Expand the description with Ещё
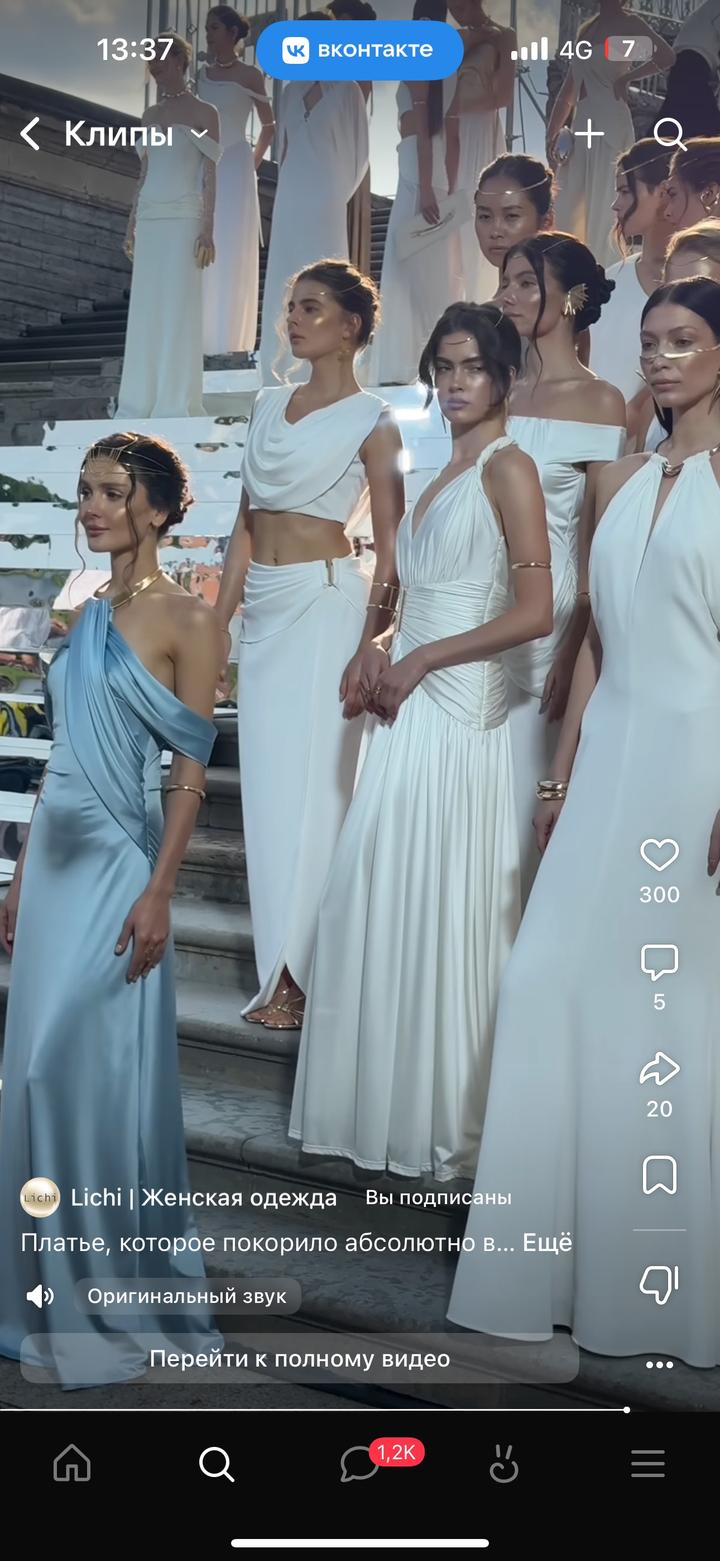 tap(548, 1243)
